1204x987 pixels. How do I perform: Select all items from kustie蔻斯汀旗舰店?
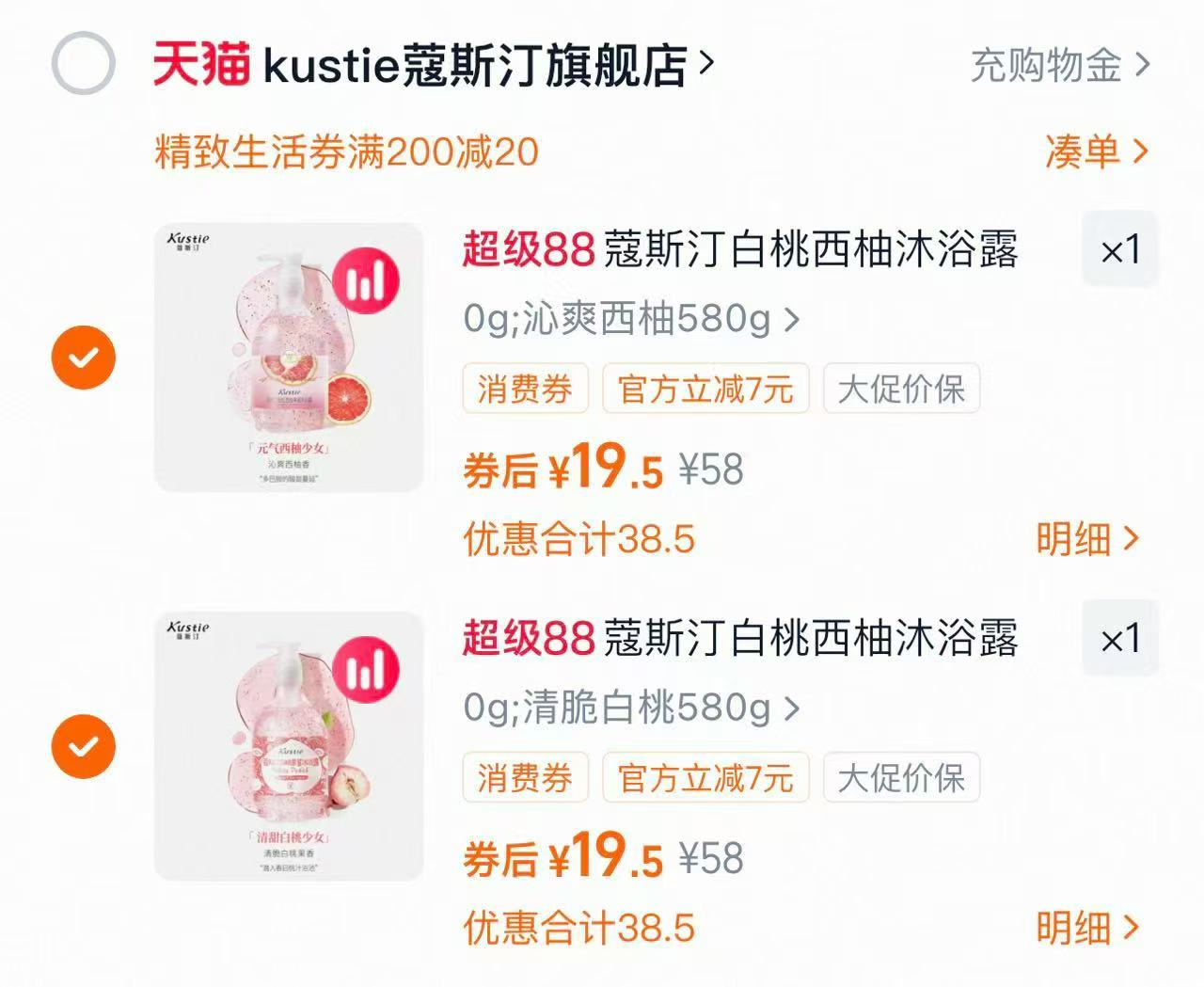click(84, 65)
